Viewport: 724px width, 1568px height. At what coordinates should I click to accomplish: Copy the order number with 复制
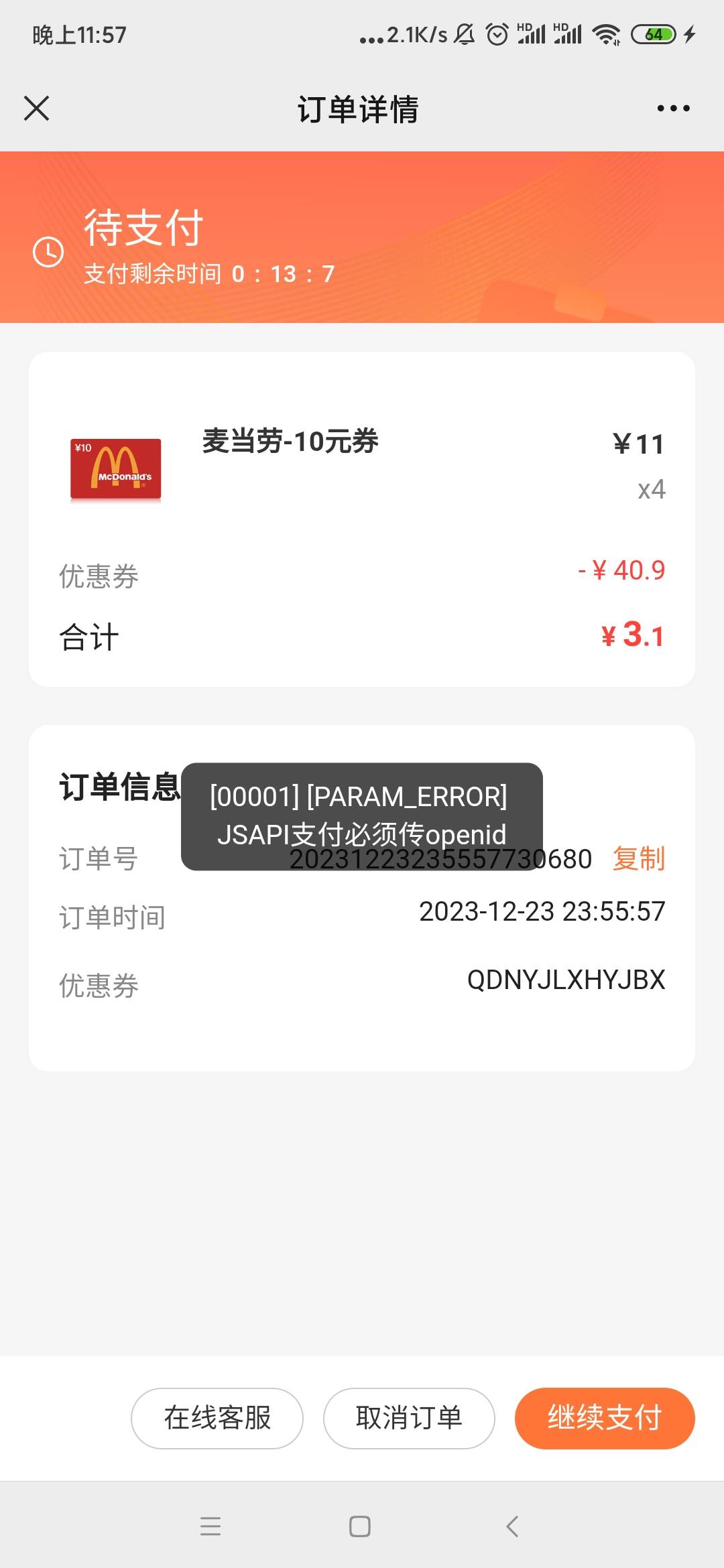pyautogui.click(x=639, y=858)
